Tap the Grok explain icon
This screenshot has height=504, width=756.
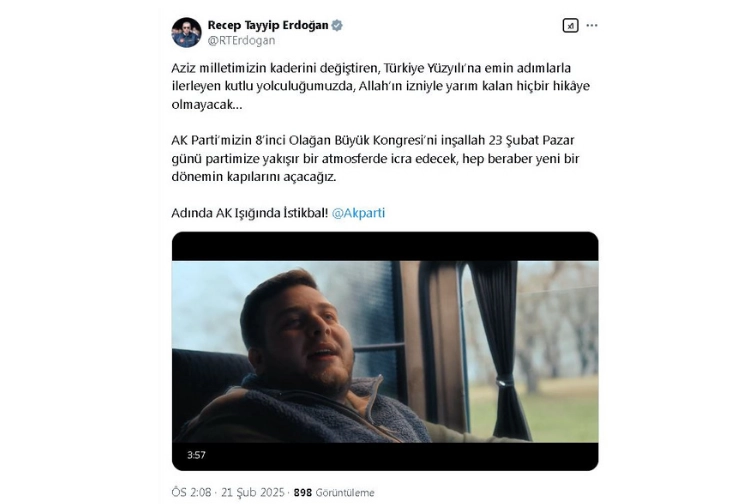(x=570, y=26)
